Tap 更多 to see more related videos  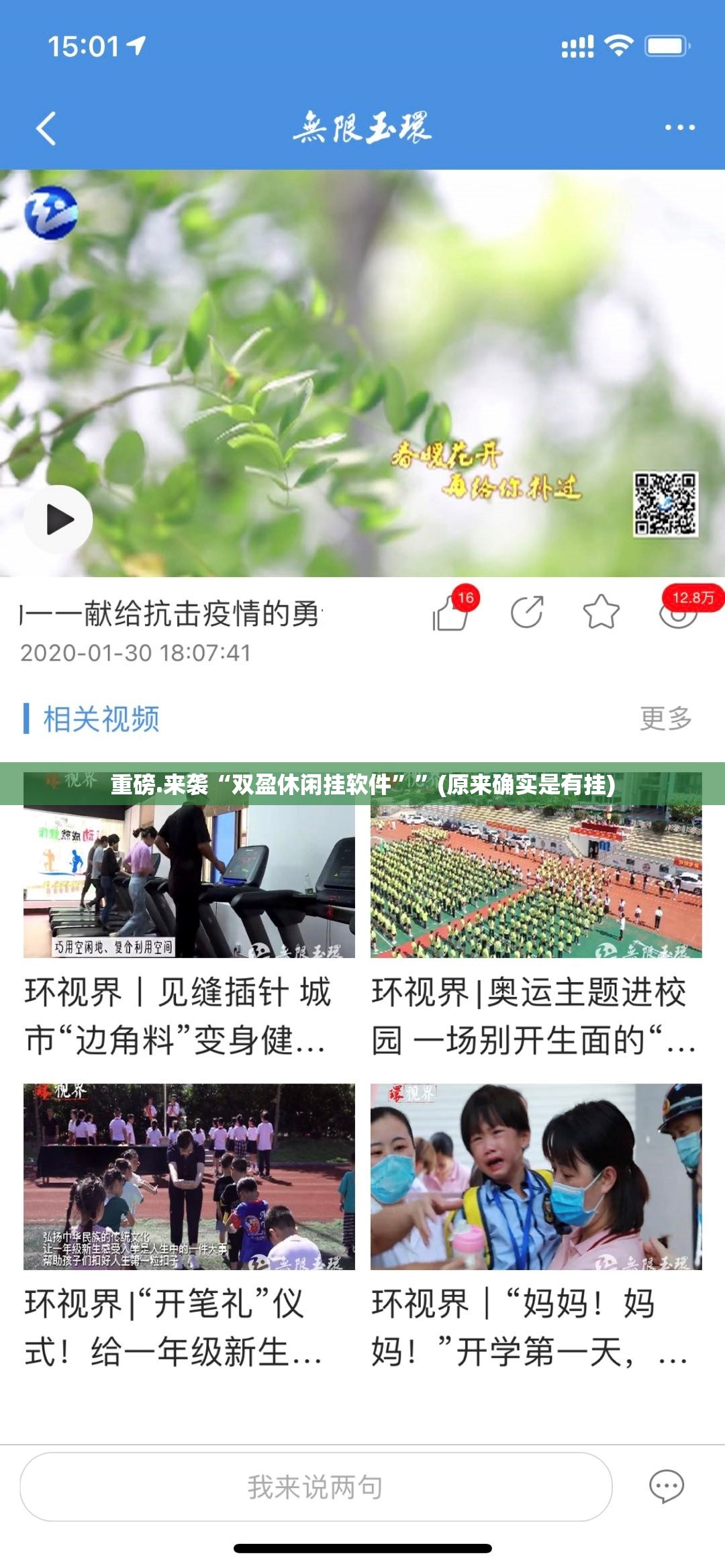[x=665, y=719]
